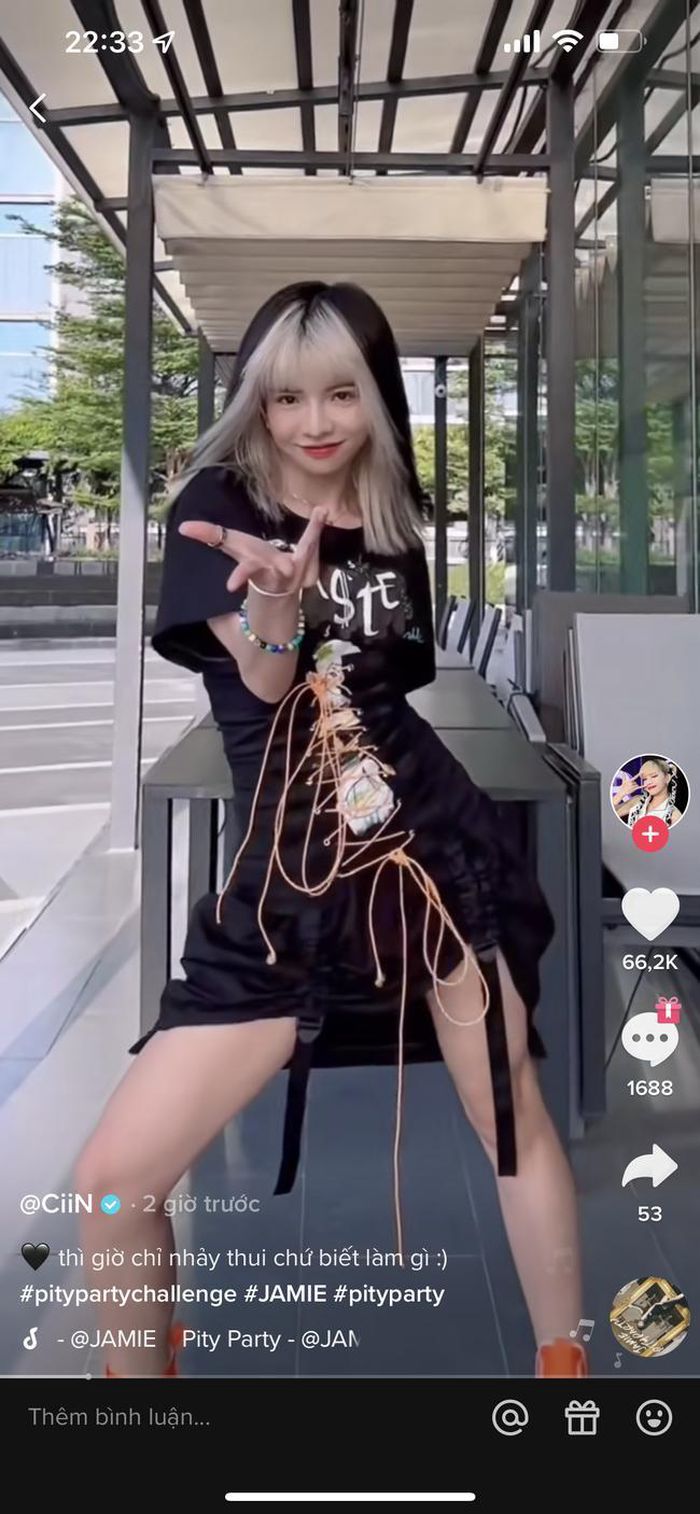This screenshot has height=1514, width=700.
Task: Mention someone with the @ icon
Action: [x=510, y=1417]
